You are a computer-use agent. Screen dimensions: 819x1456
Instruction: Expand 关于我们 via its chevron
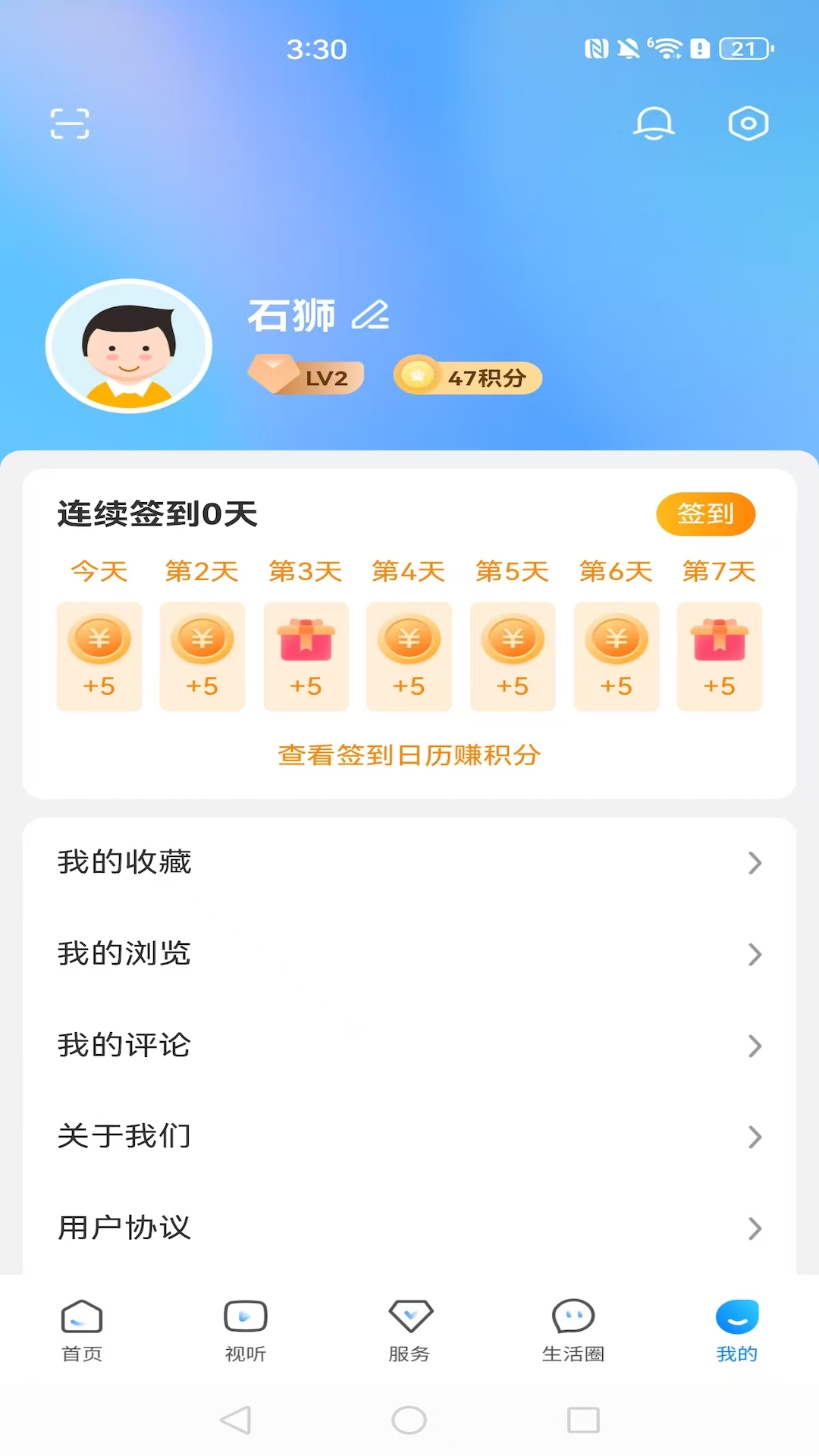(754, 1137)
